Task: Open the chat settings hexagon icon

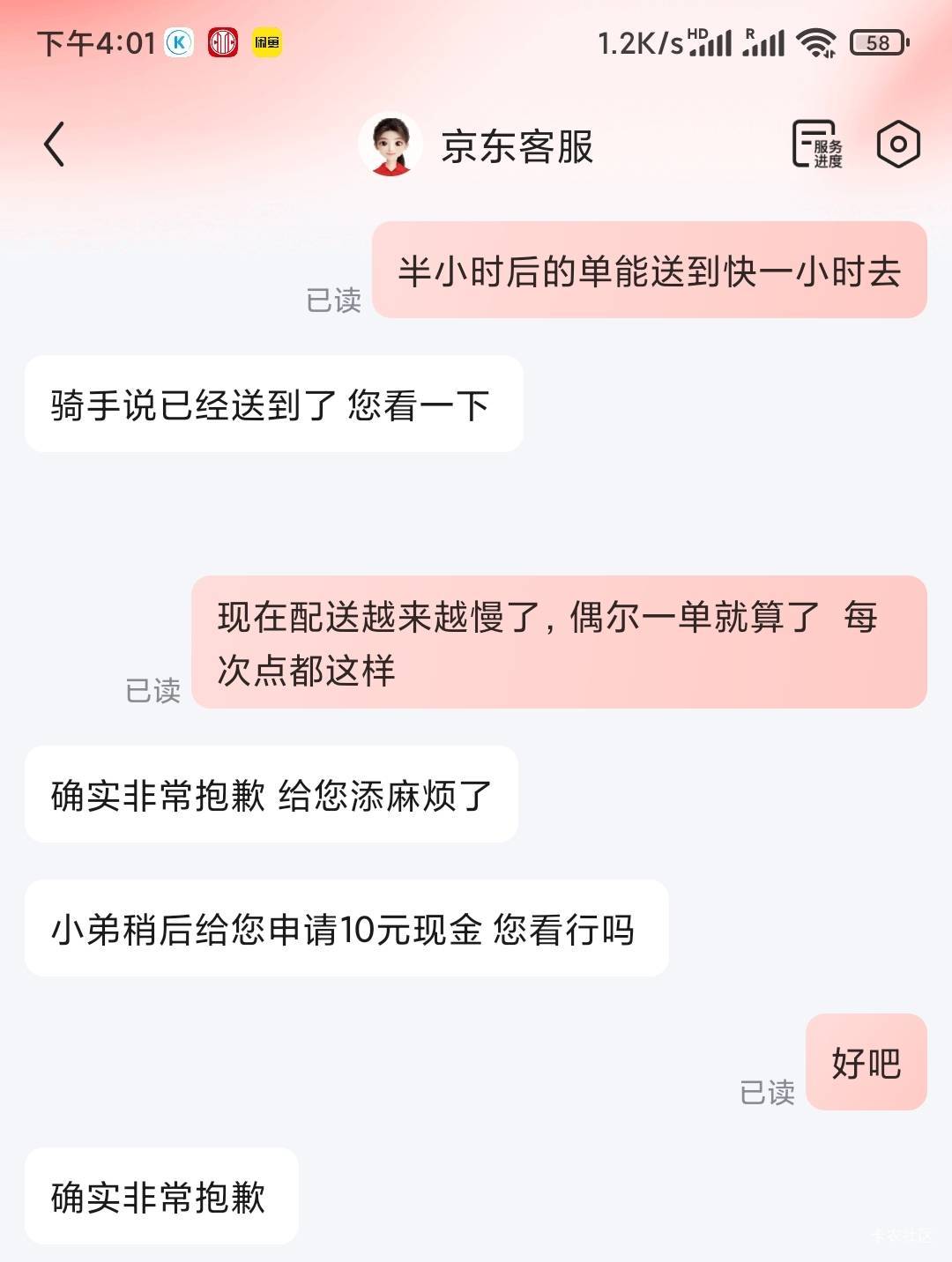Action: click(898, 145)
